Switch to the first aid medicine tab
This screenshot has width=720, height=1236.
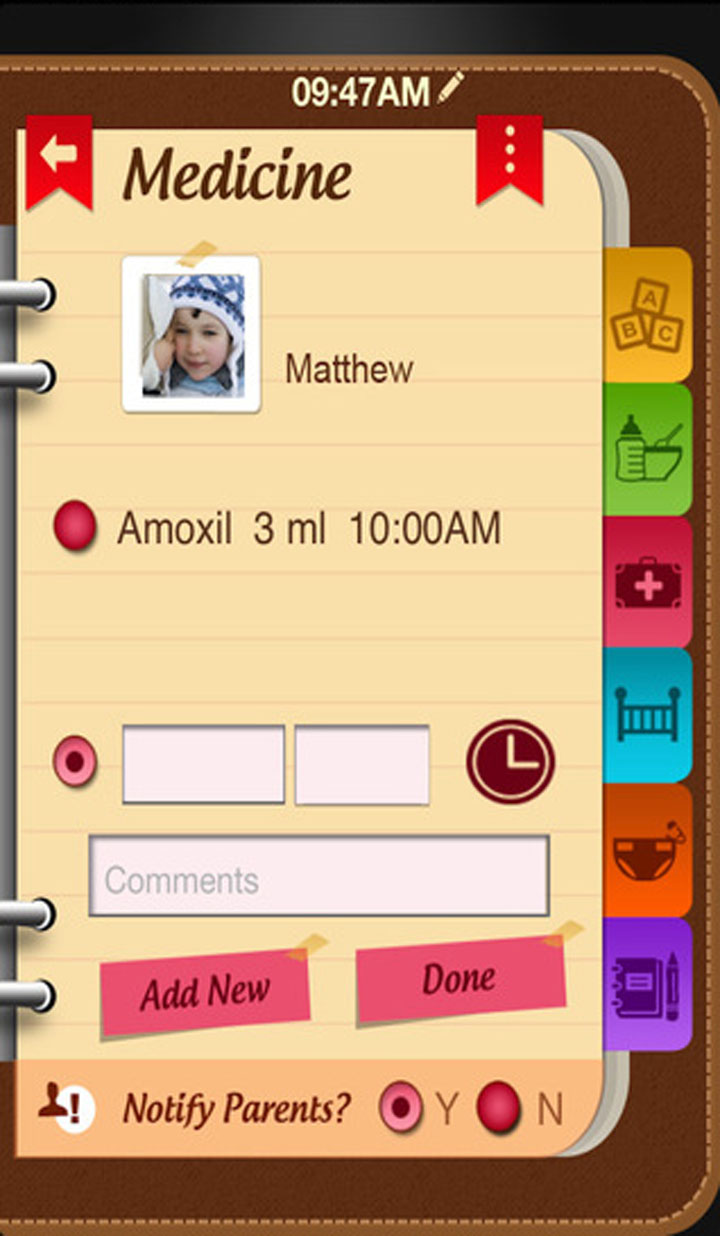coord(648,582)
